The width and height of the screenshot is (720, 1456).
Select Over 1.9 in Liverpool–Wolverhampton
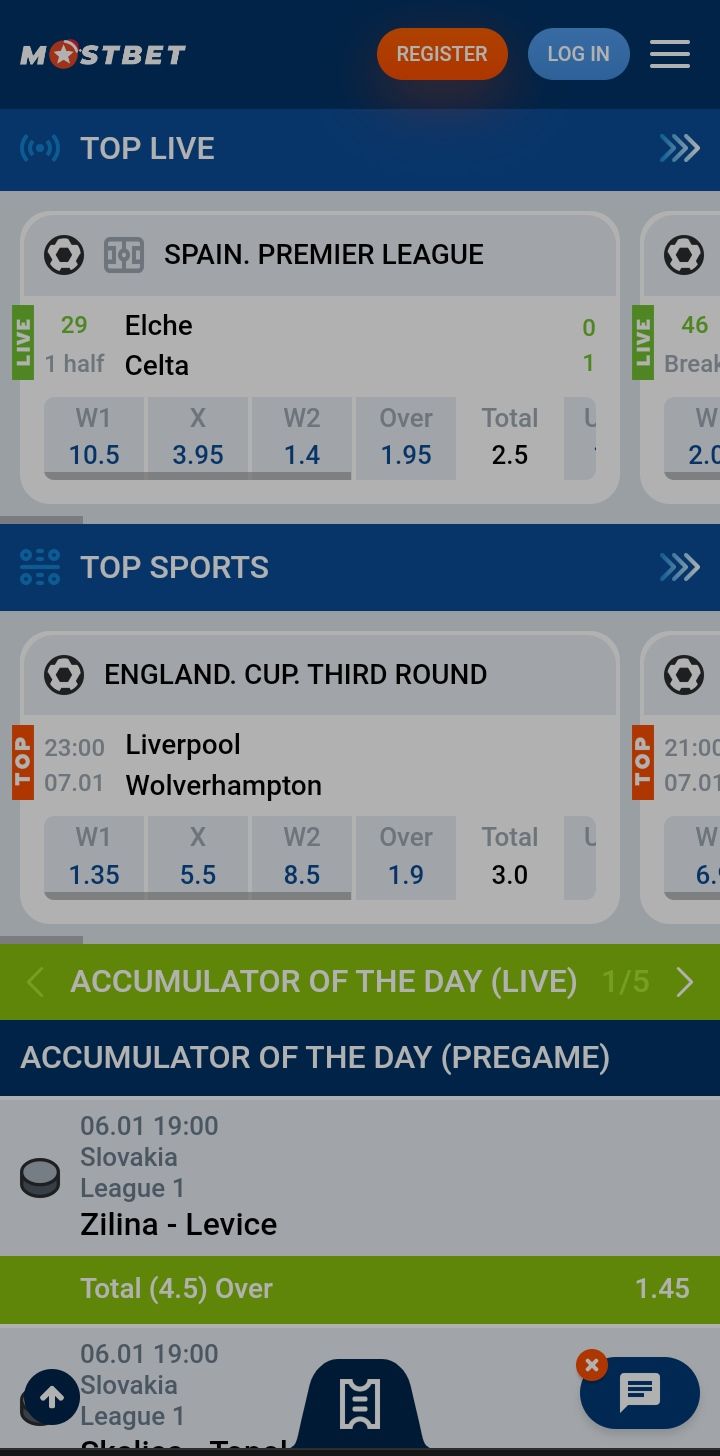pyautogui.click(x=406, y=857)
